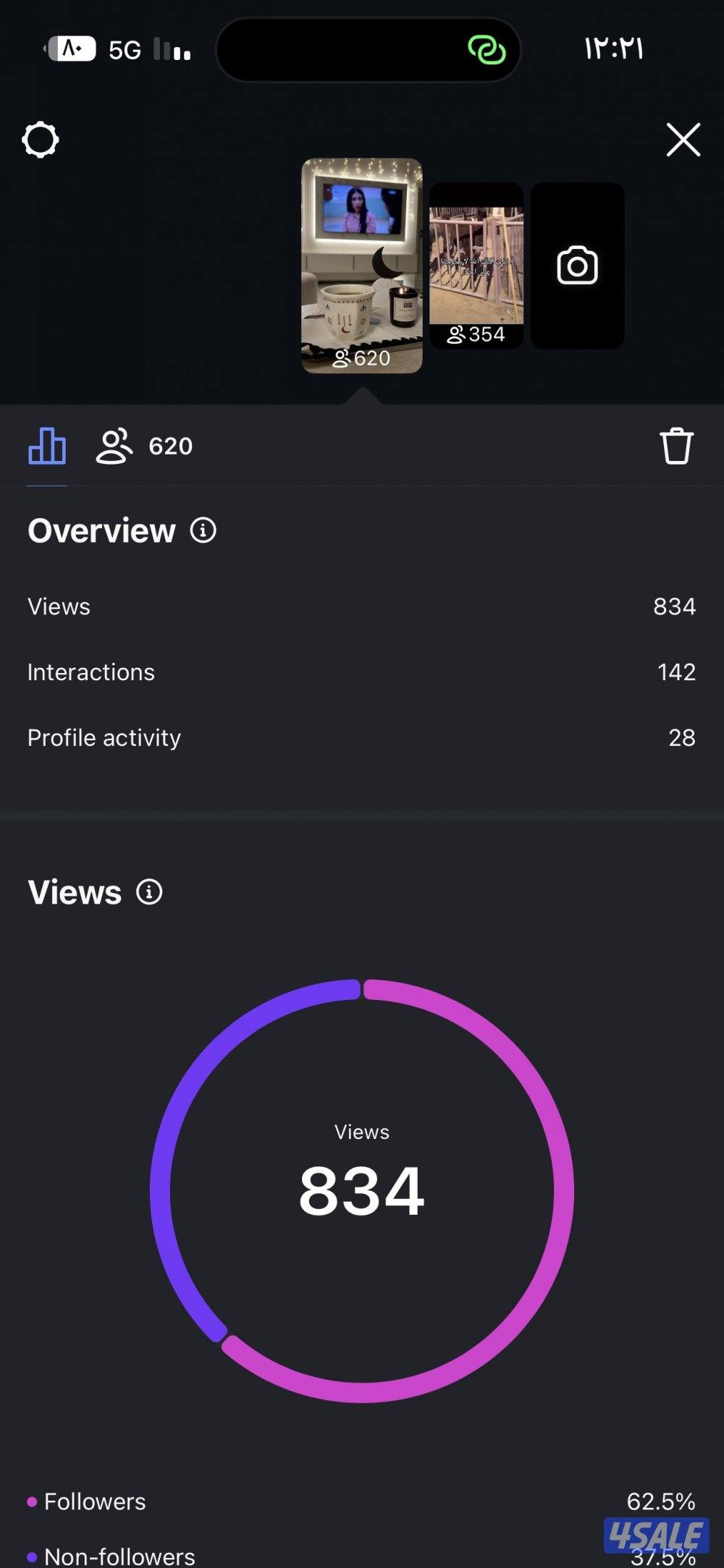Close the story insights screen
Viewport: 724px width, 1568px height.
[683, 140]
